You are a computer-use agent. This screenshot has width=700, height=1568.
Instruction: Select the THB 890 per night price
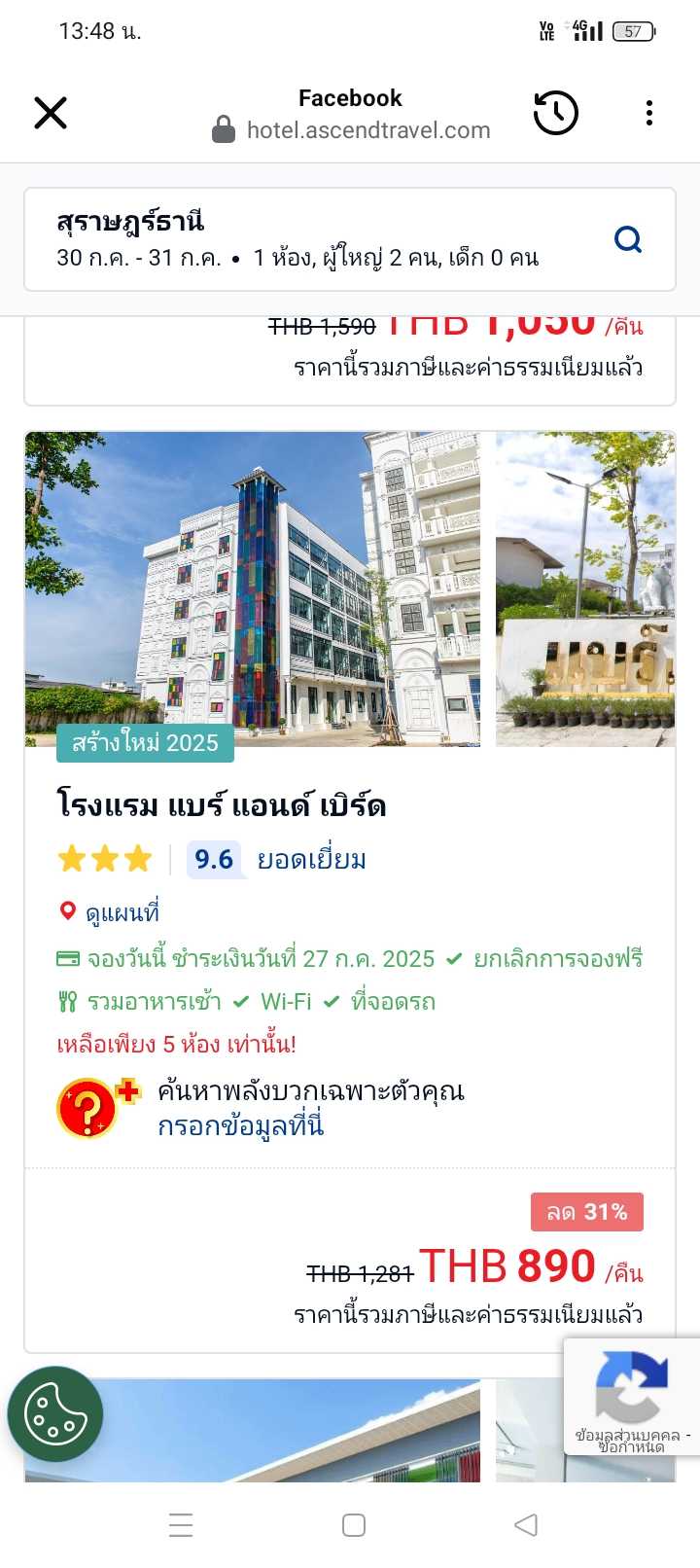531,1266
